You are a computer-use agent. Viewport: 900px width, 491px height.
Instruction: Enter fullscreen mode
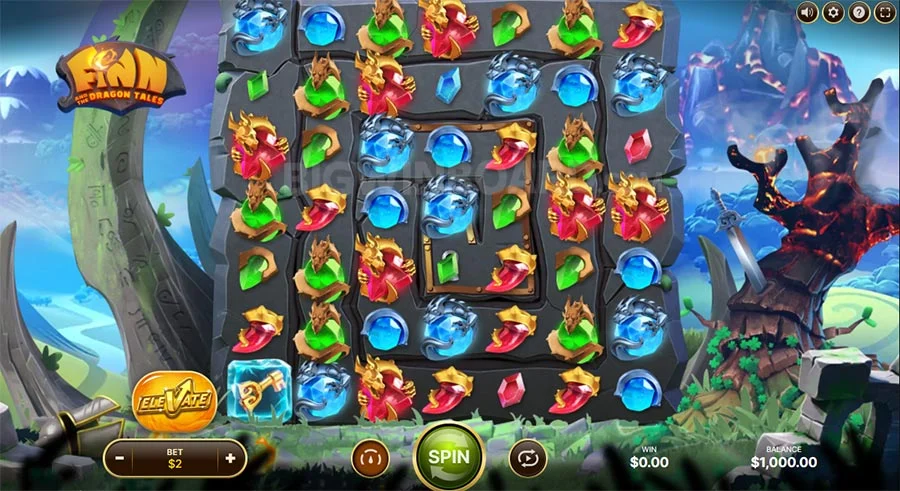884,13
